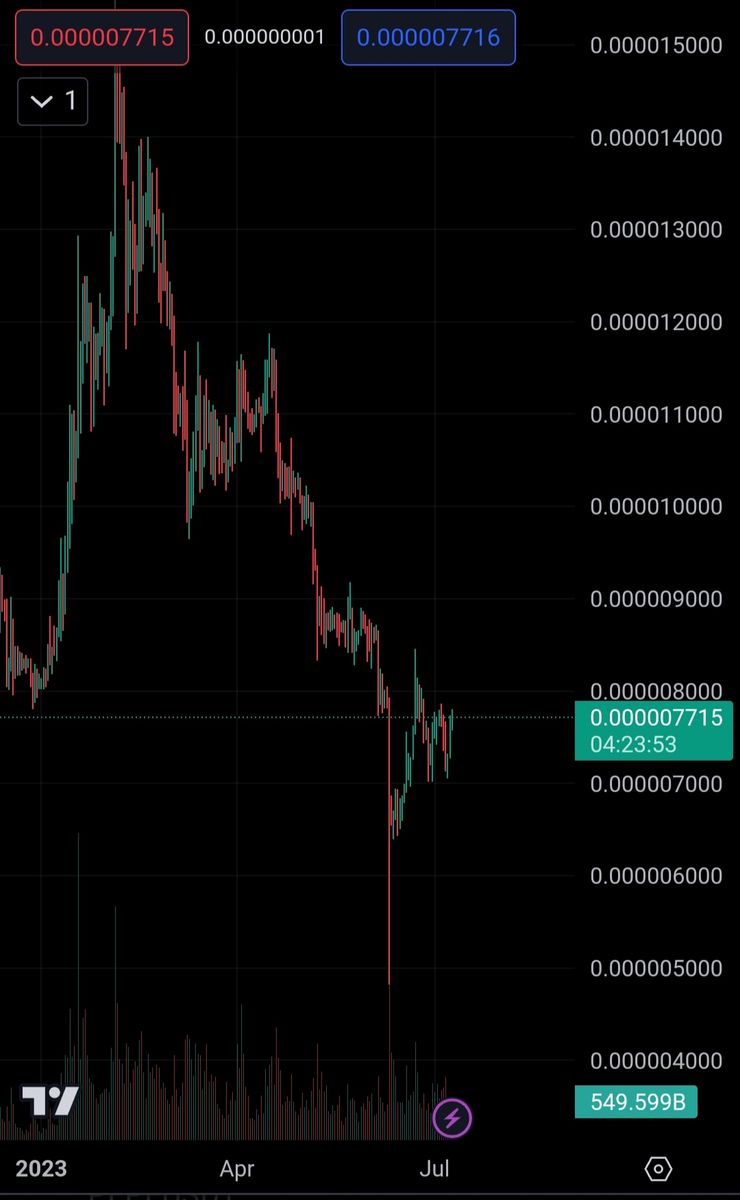
Task: Tap the purple lightning bolt icon
Action: (452, 1117)
